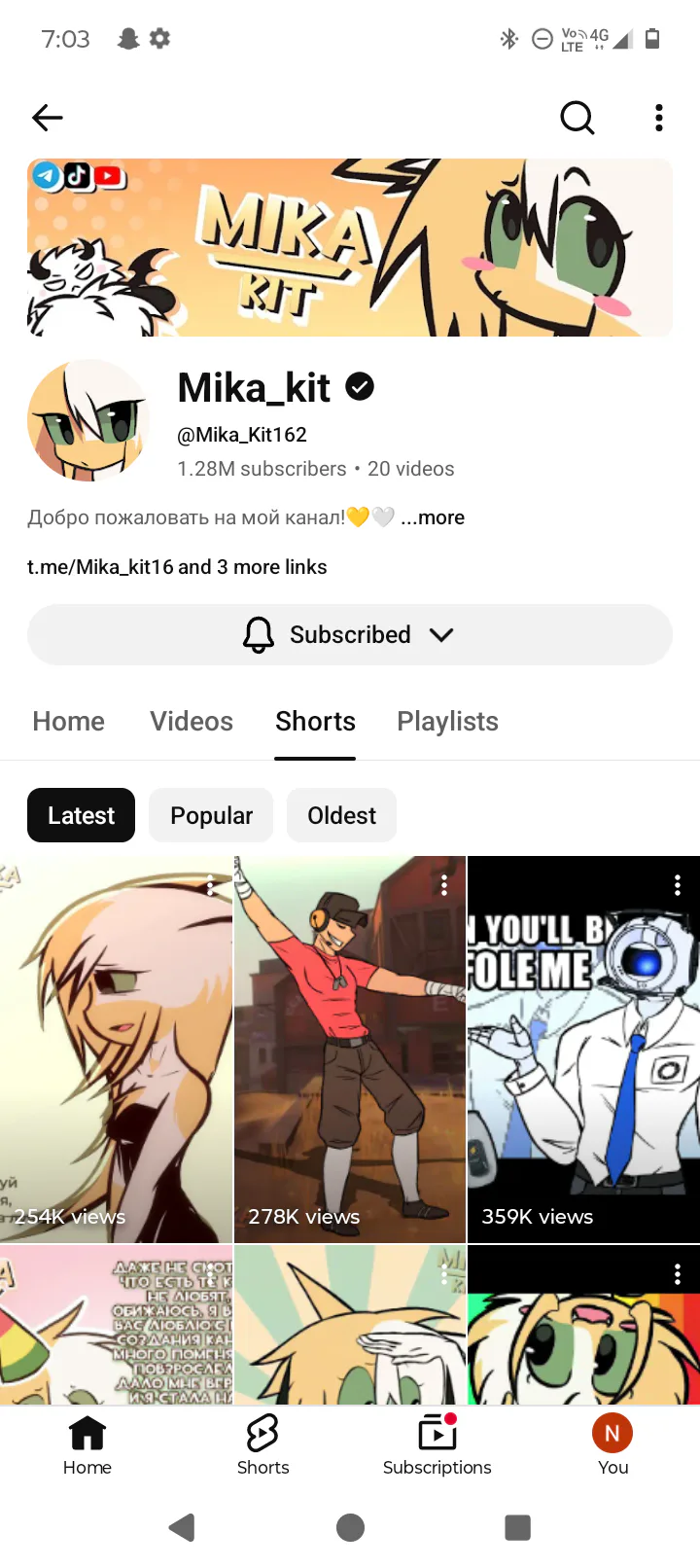The height and width of the screenshot is (1568, 700).
Task: Play the short with 278K views
Action: 350,1049
